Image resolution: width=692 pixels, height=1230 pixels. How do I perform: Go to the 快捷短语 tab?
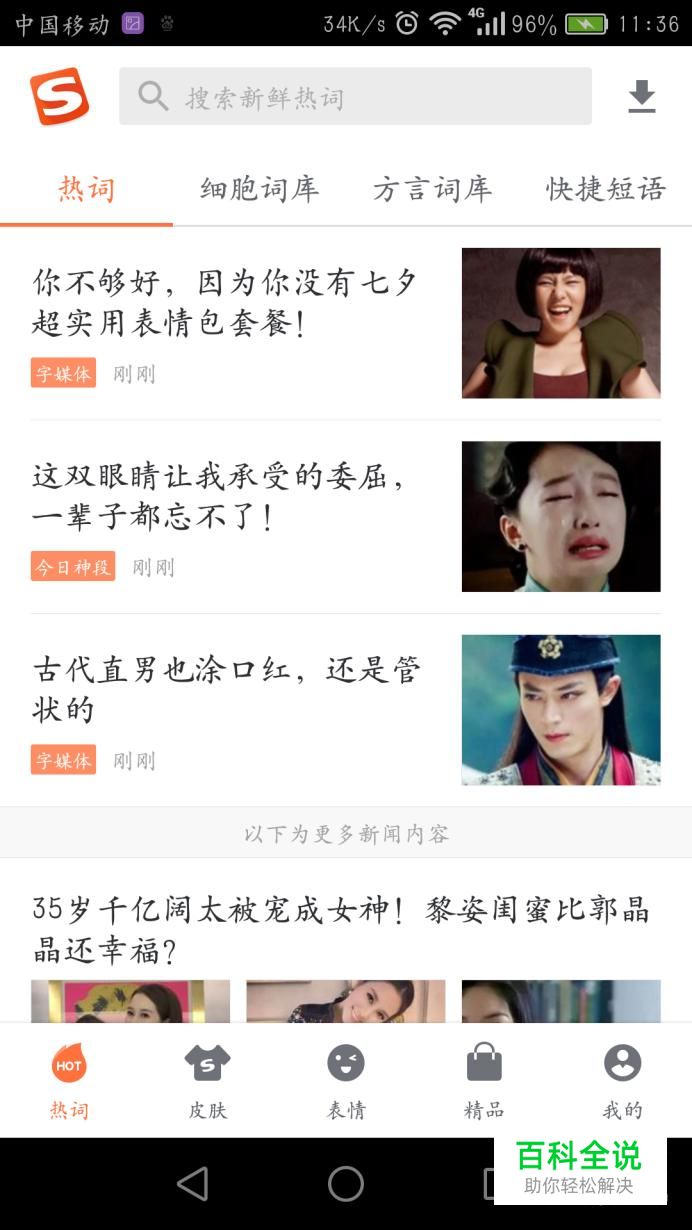pyautogui.click(x=605, y=189)
